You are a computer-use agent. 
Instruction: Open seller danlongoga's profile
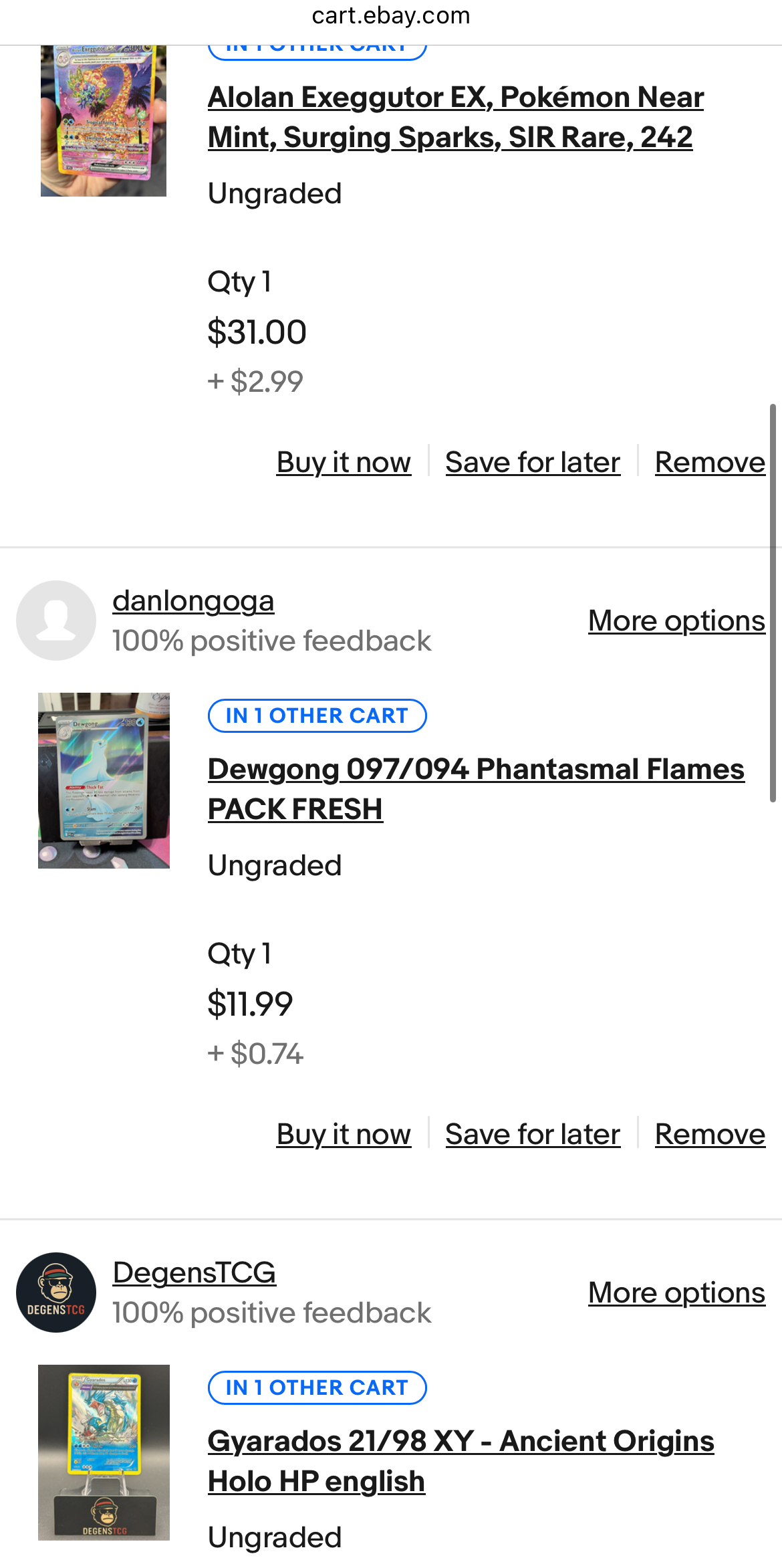[193, 600]
